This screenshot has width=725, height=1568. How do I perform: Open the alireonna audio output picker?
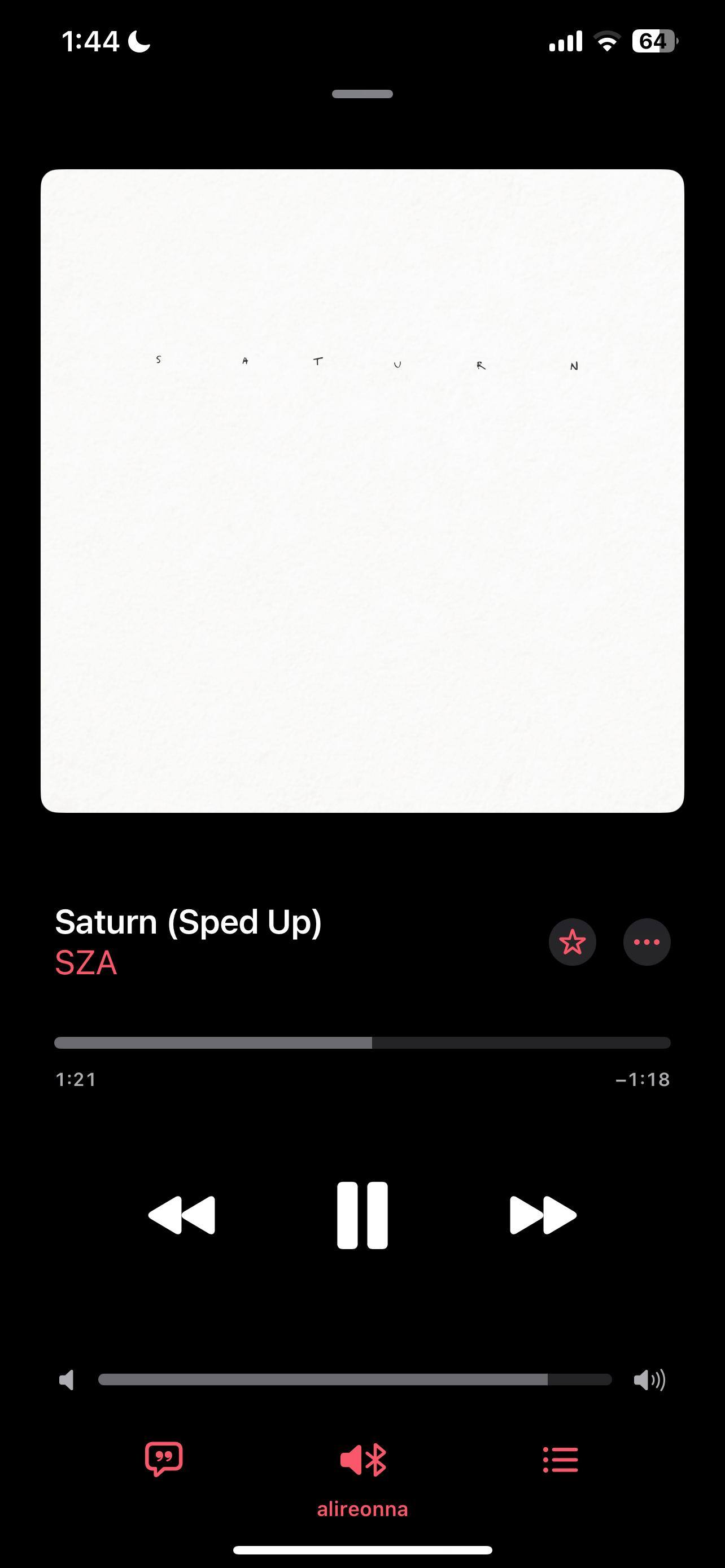[x=363, y=1460]
